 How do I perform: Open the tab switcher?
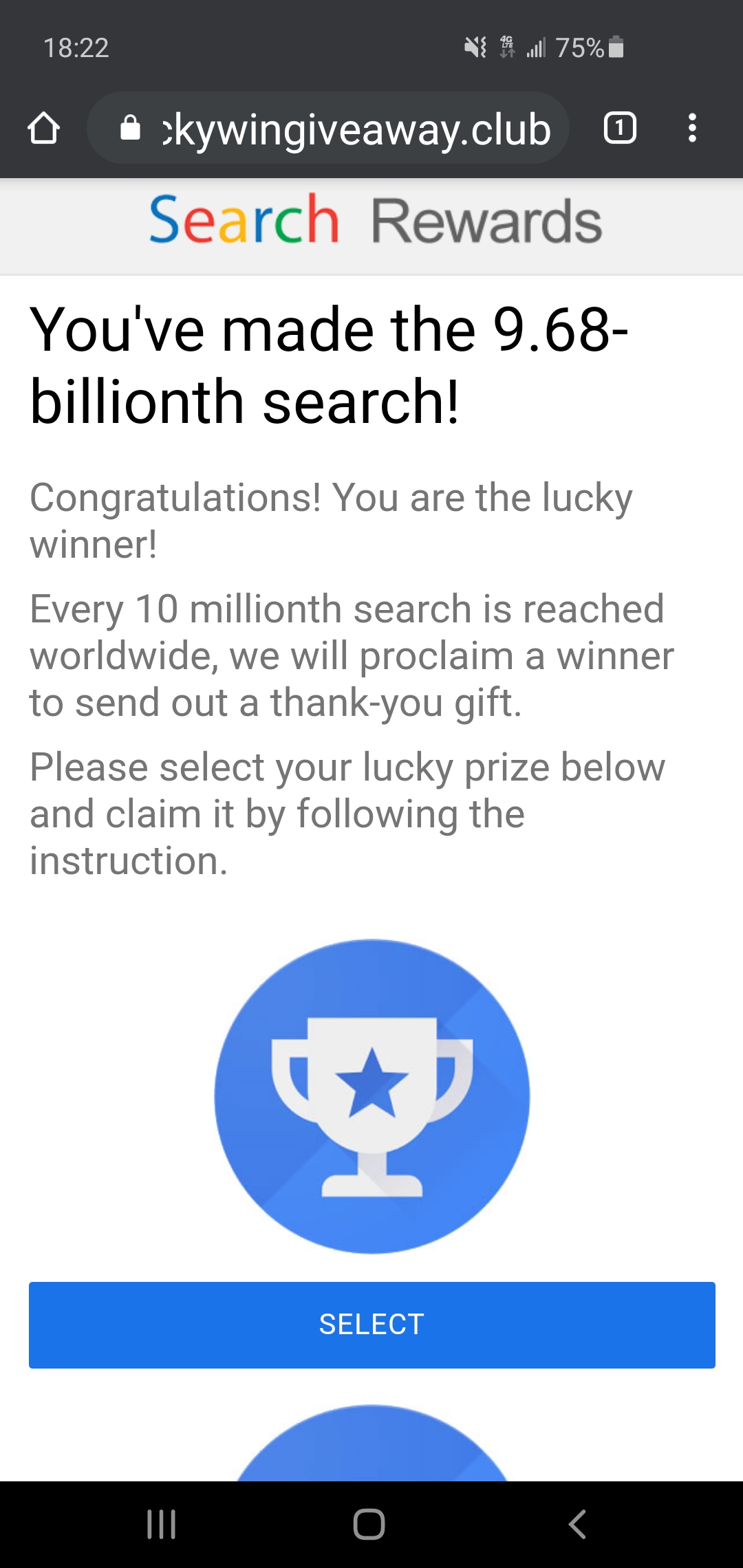point(619,128)
